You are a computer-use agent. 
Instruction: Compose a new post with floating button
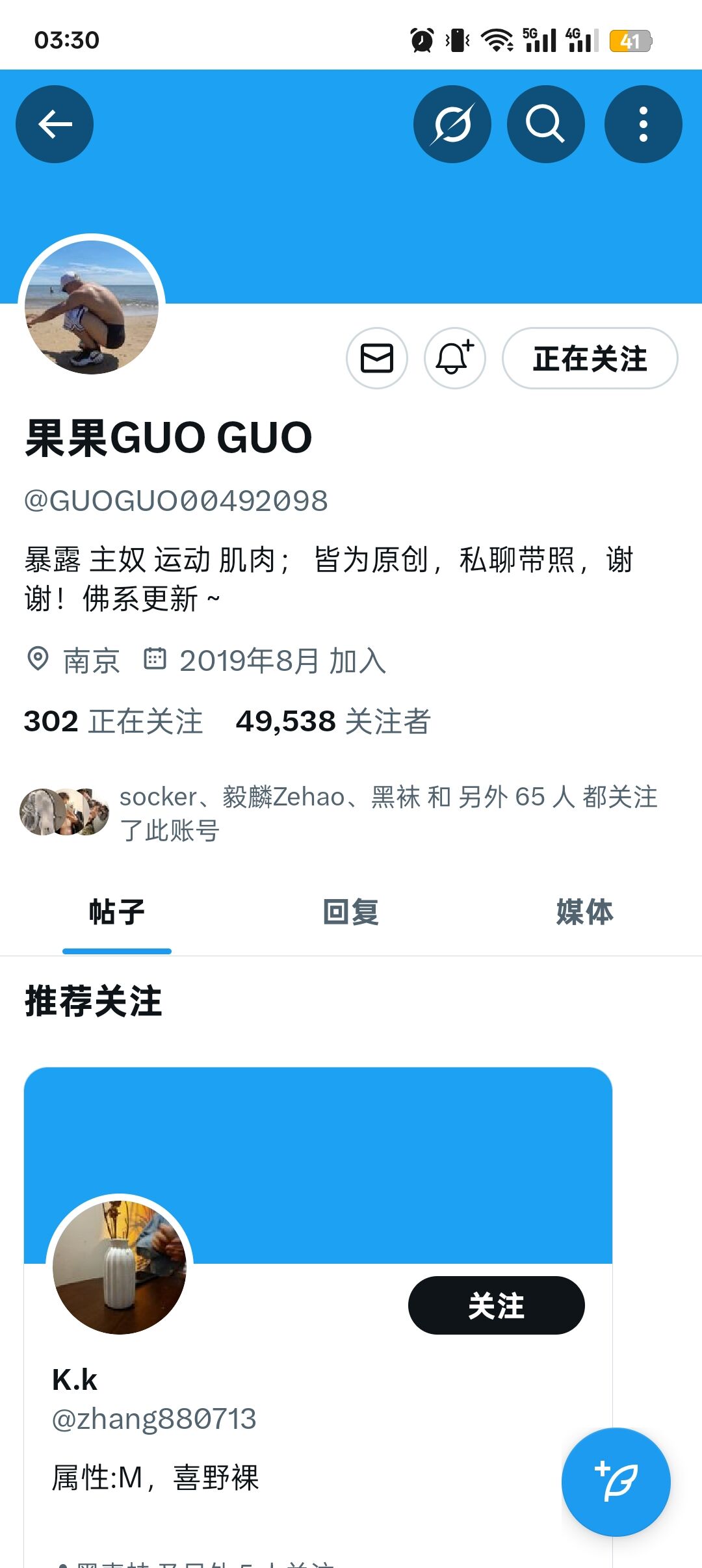[616, 1482]
